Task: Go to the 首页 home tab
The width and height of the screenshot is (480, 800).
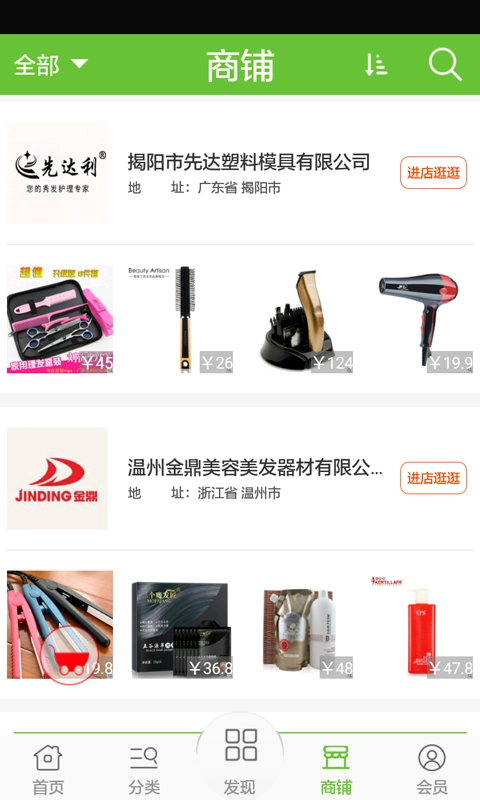Action: click(x=48, y=769)
